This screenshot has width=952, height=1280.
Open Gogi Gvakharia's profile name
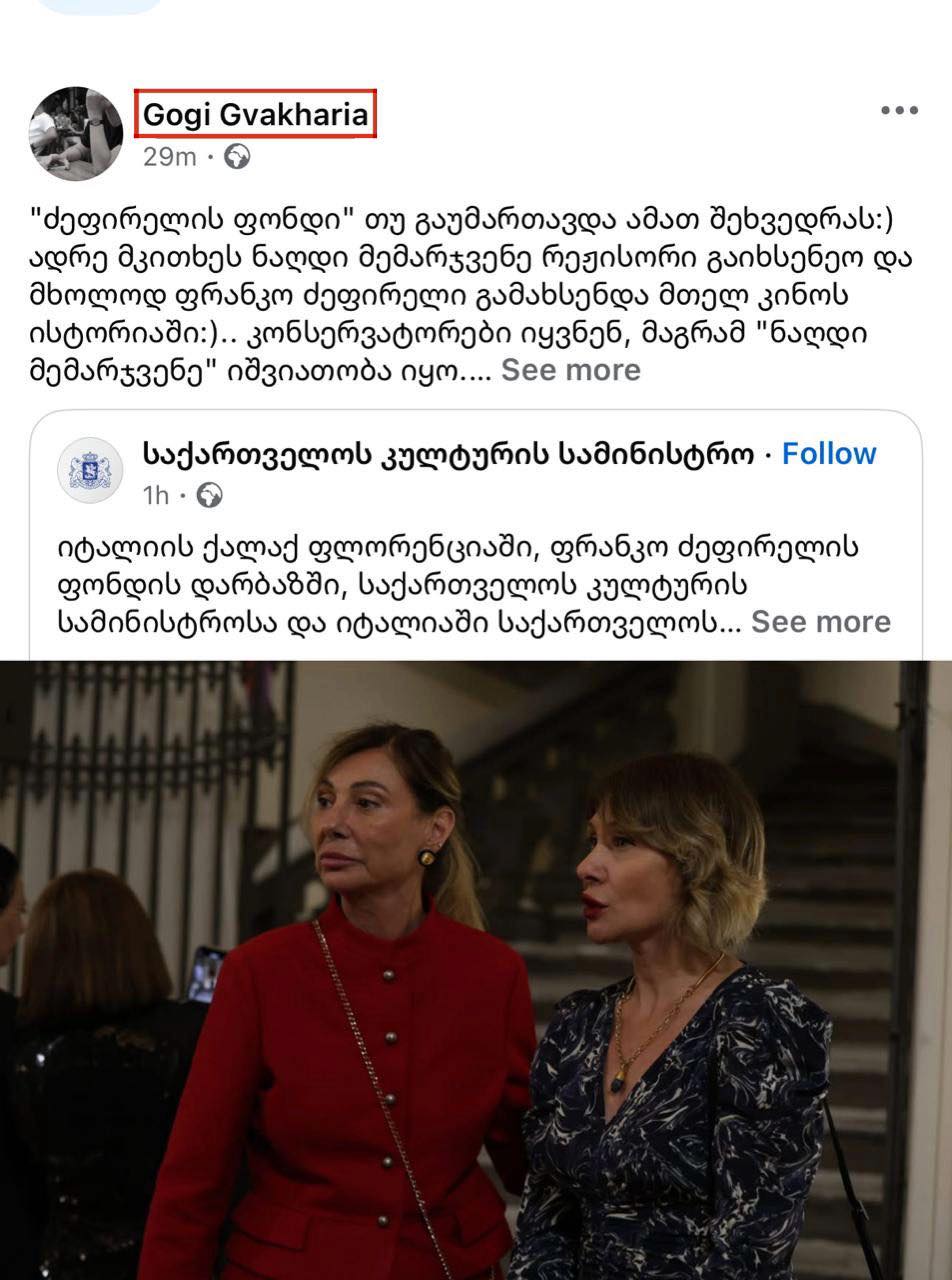(255, 115)
